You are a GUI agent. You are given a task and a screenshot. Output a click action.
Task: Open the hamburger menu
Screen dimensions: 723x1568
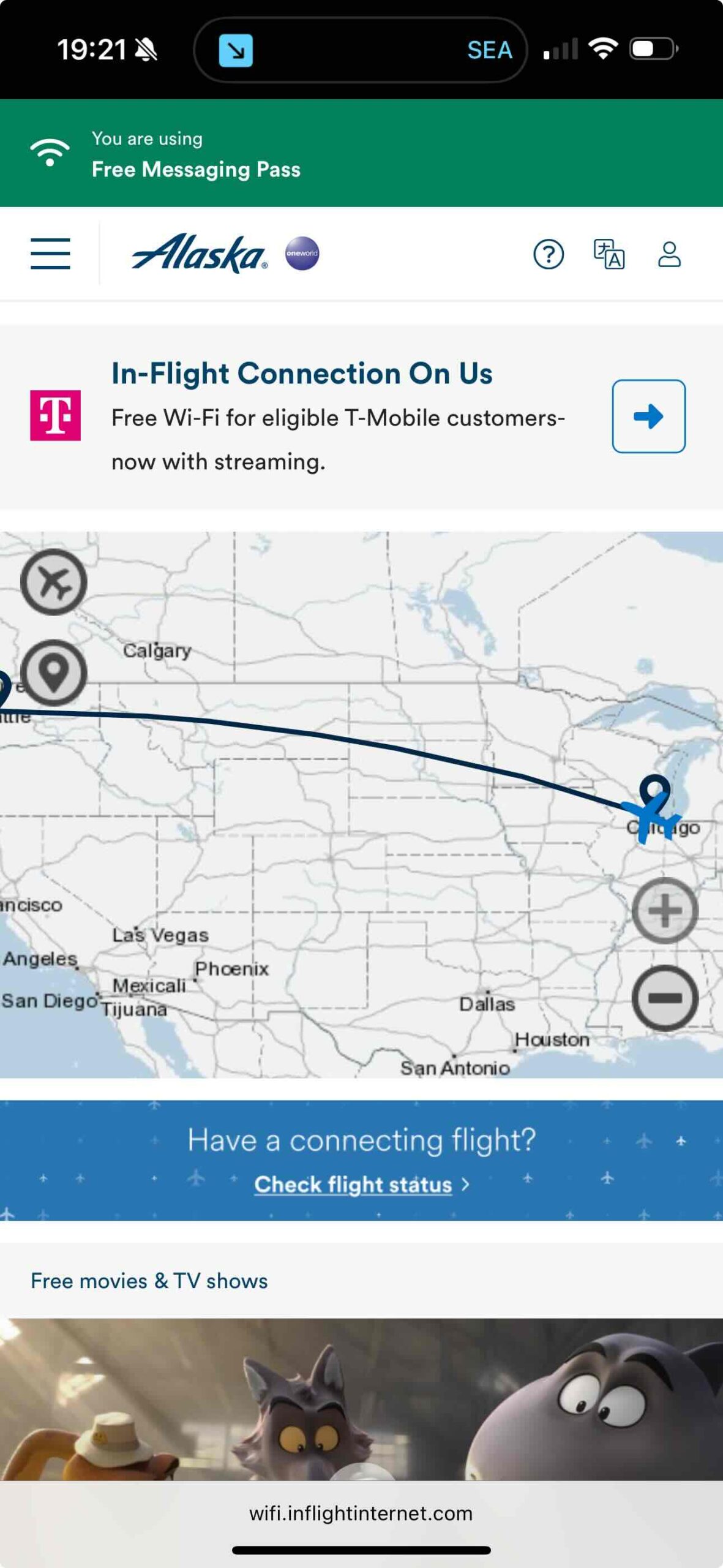50,254
